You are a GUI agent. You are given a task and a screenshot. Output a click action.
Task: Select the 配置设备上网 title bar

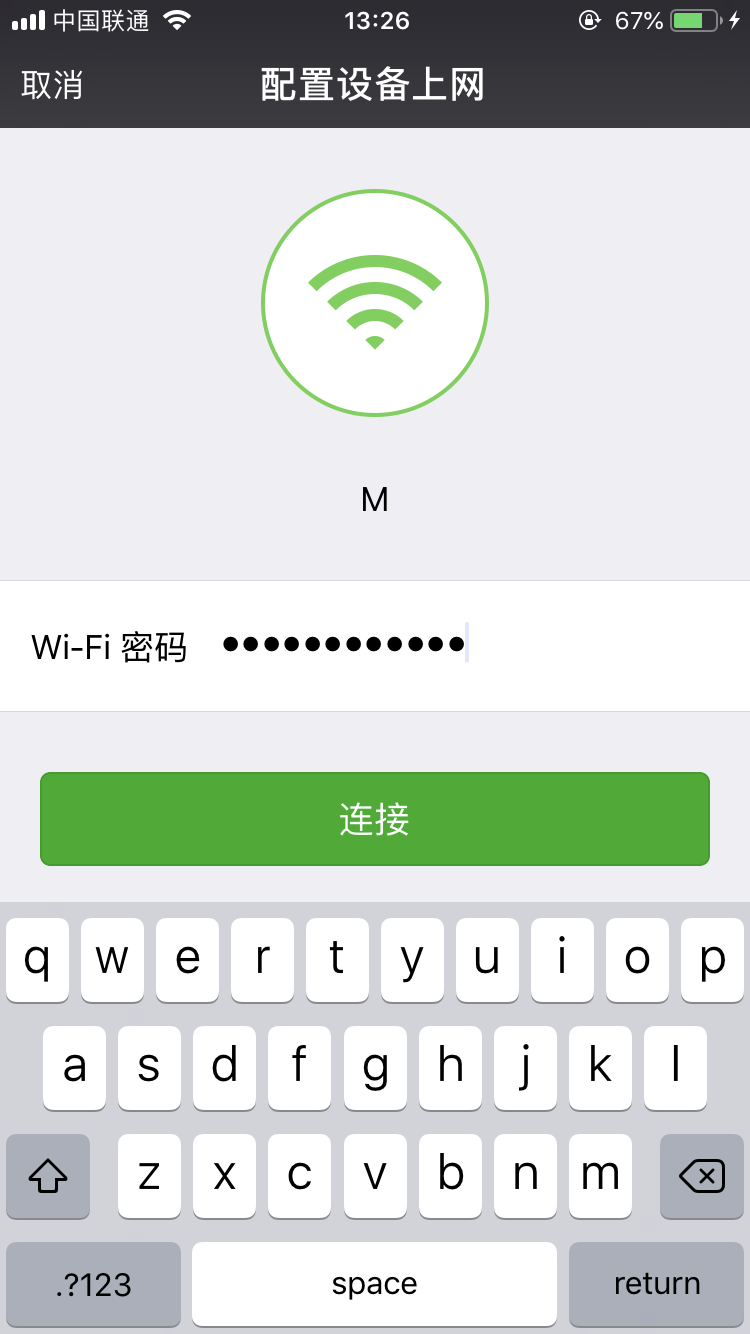pyautogui.click(x=375, y=85)
